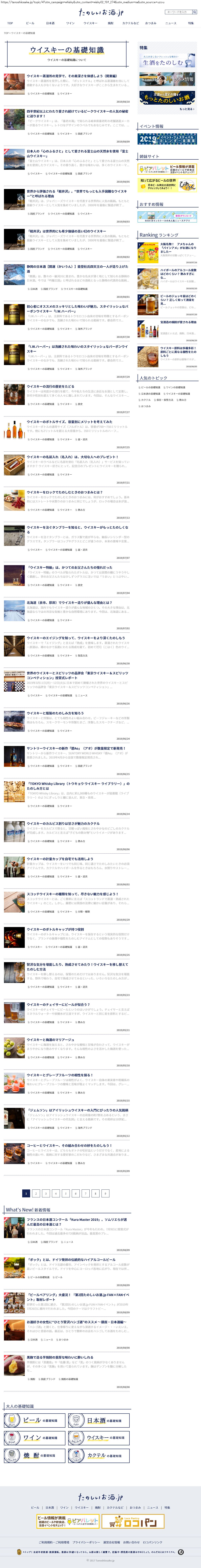Open the 国東蒸溜所 whisky distillery tour article
Viewport: 201px width, 1568px height.
(x=72, y=76)
